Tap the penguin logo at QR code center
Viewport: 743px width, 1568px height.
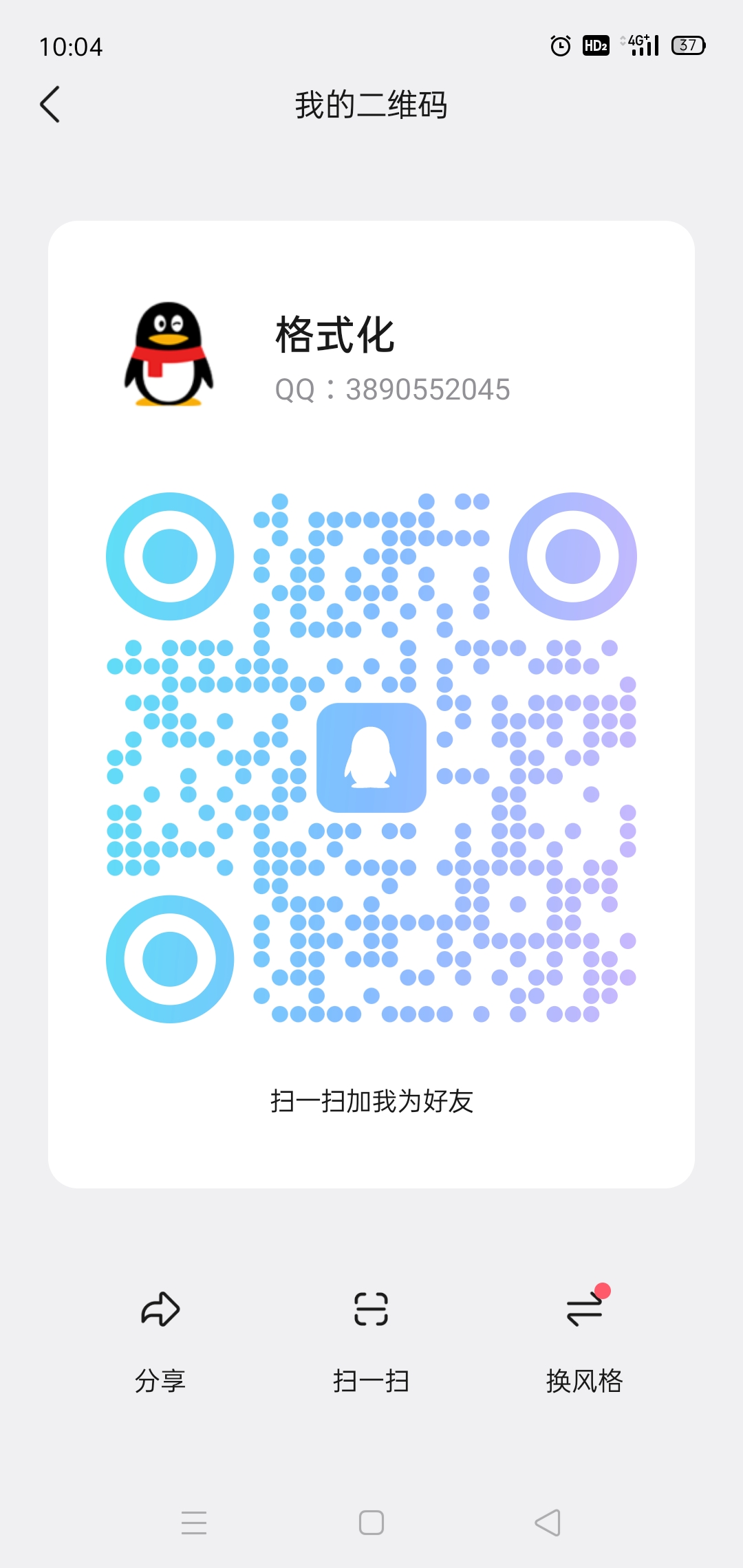click(371, 756)
